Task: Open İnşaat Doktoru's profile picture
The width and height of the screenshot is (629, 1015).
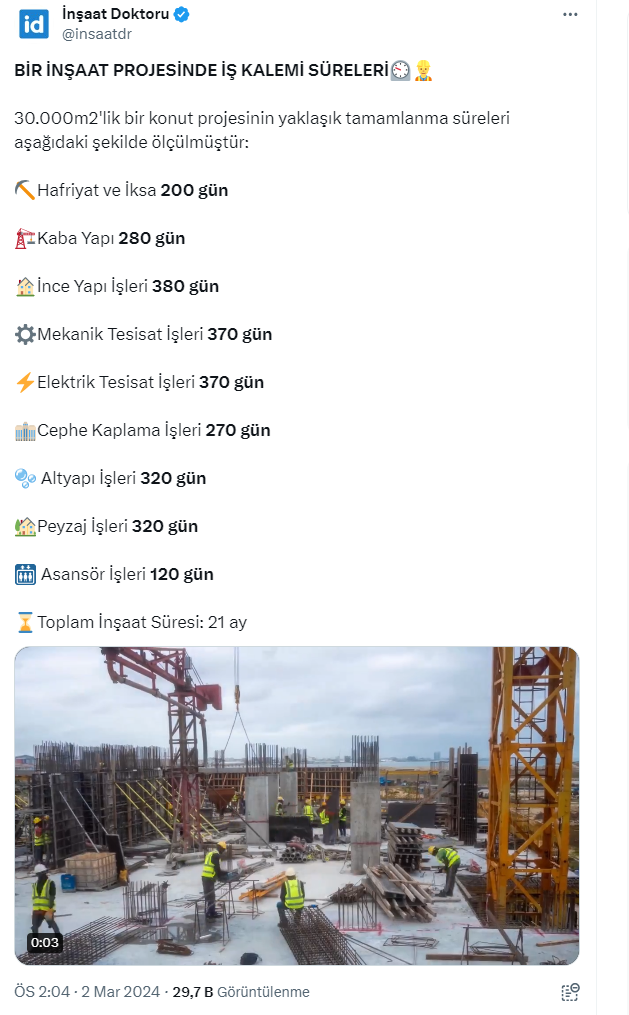Action: pos(34,24)
